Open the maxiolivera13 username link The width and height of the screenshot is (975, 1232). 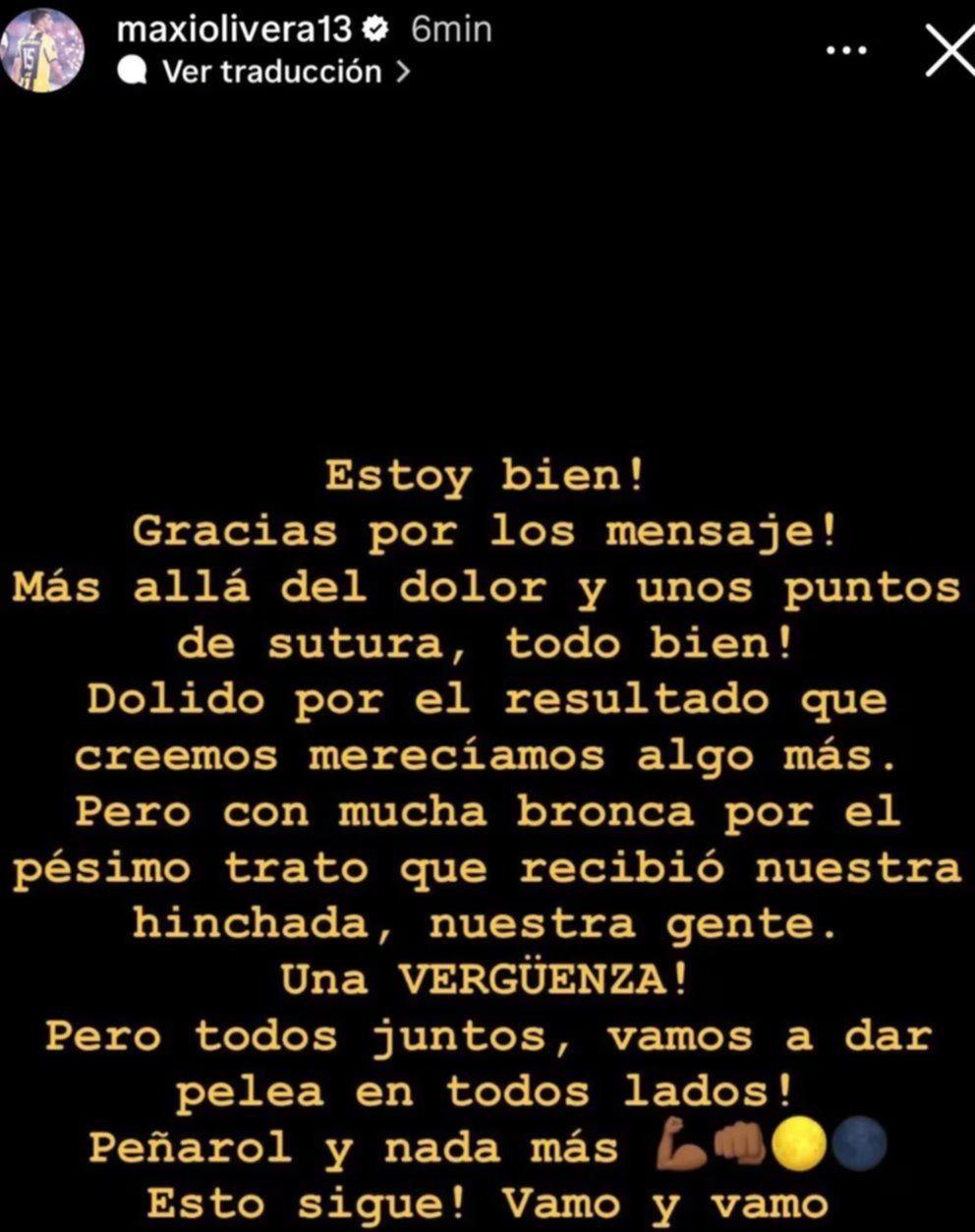coord(233,29)
